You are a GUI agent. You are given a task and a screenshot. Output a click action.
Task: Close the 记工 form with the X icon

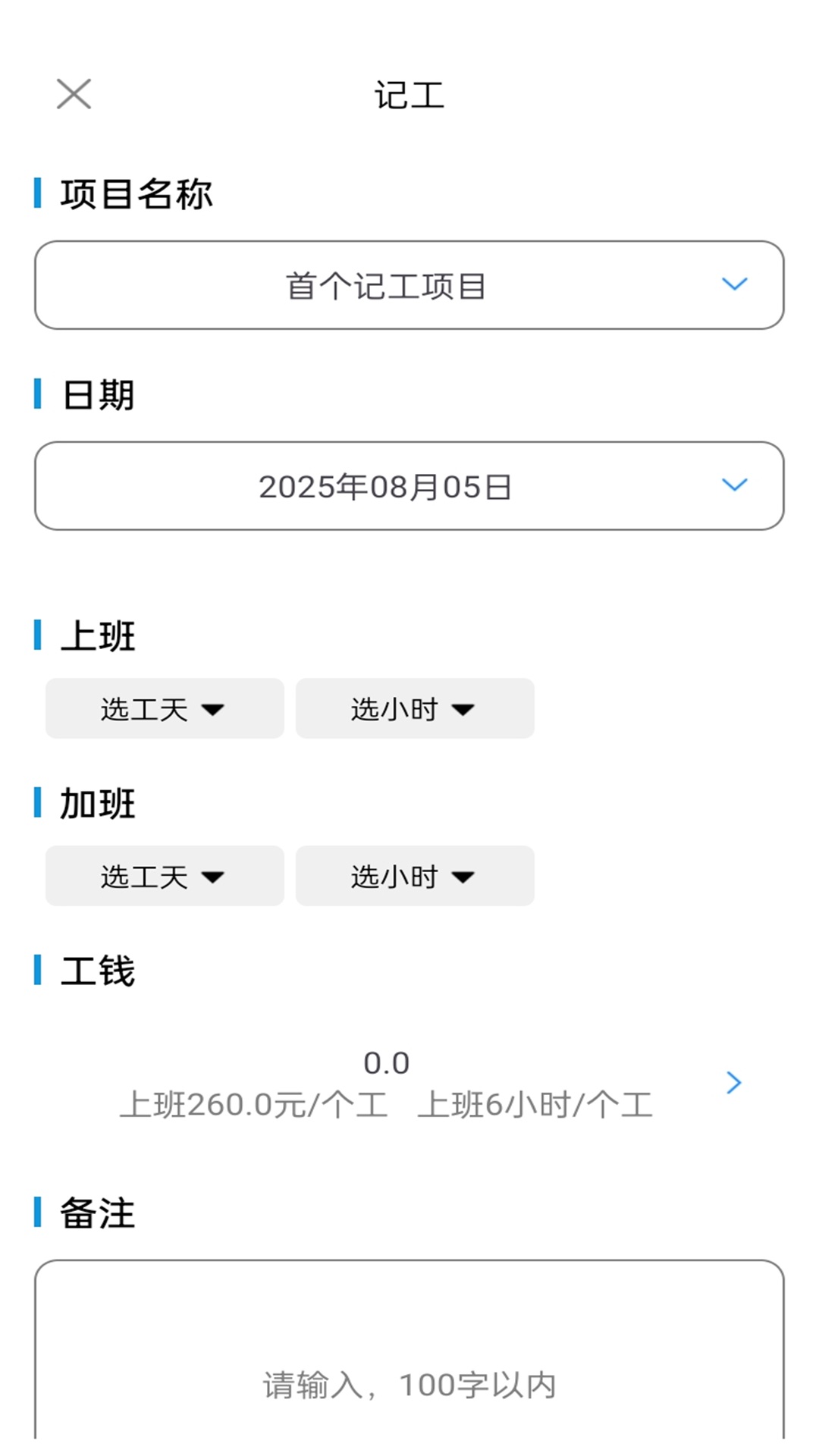(x=74, y=96)
